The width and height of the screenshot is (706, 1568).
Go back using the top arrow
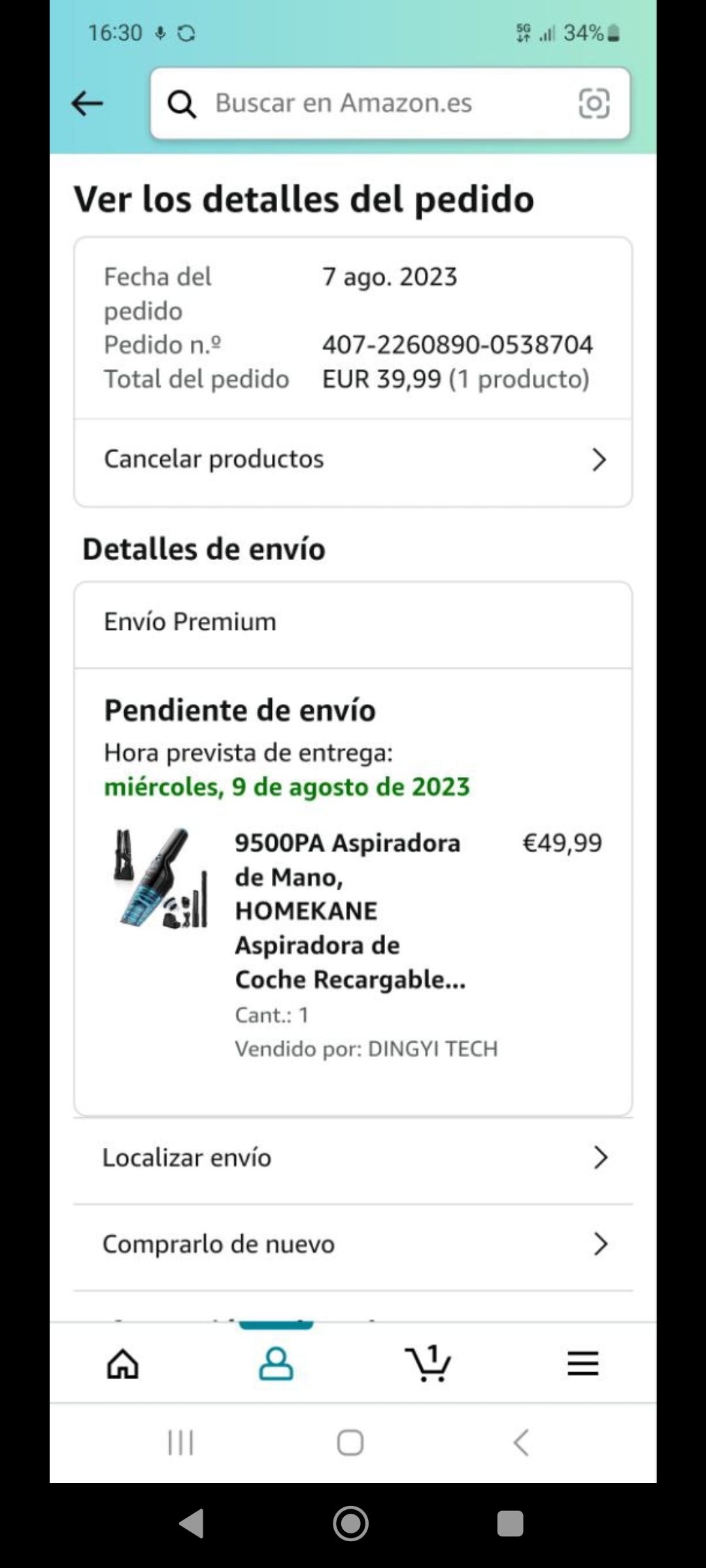tap(87, 103)
